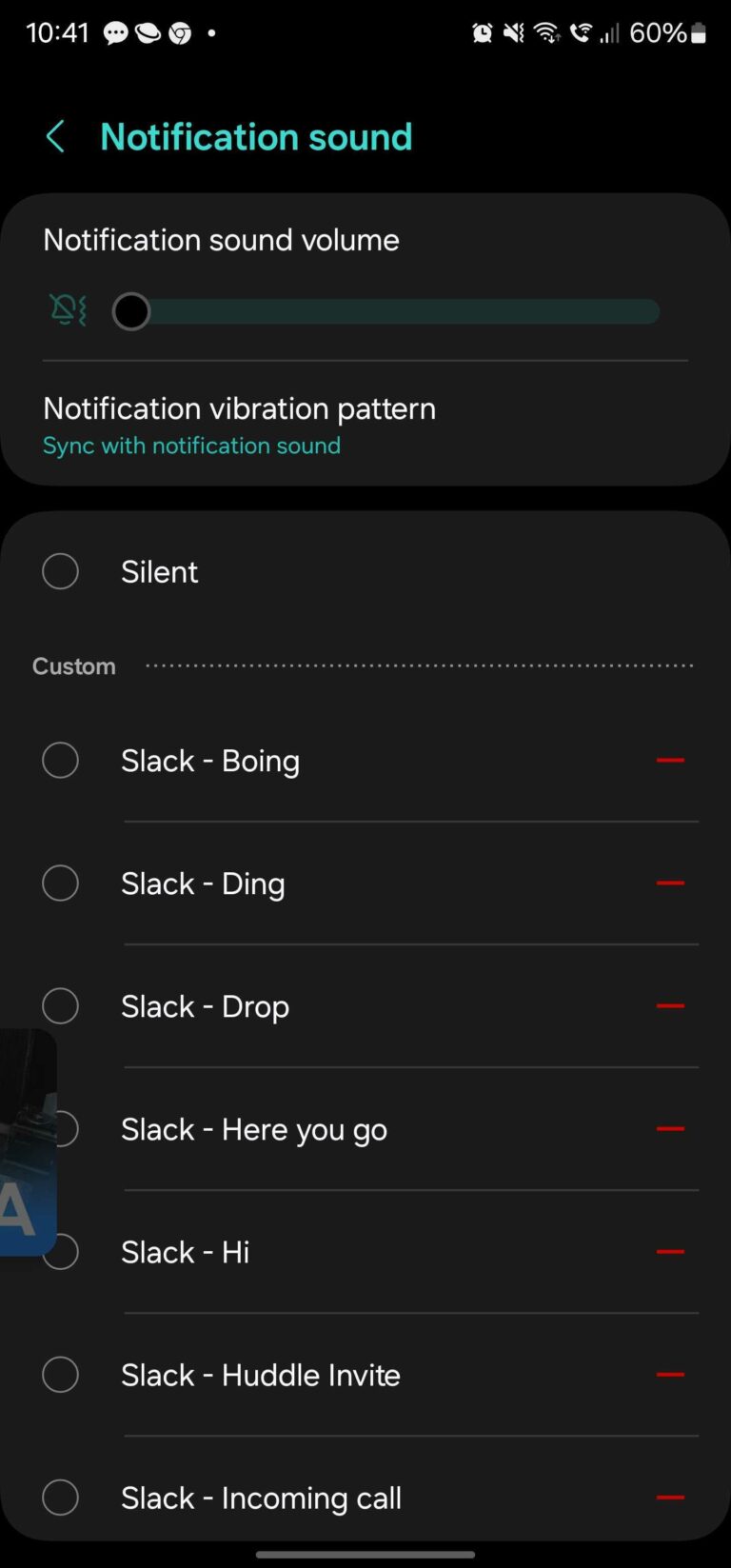Tap the vibrating bell icon beside the volume slider
731x1568 pixels.
[x=68, y=308]
